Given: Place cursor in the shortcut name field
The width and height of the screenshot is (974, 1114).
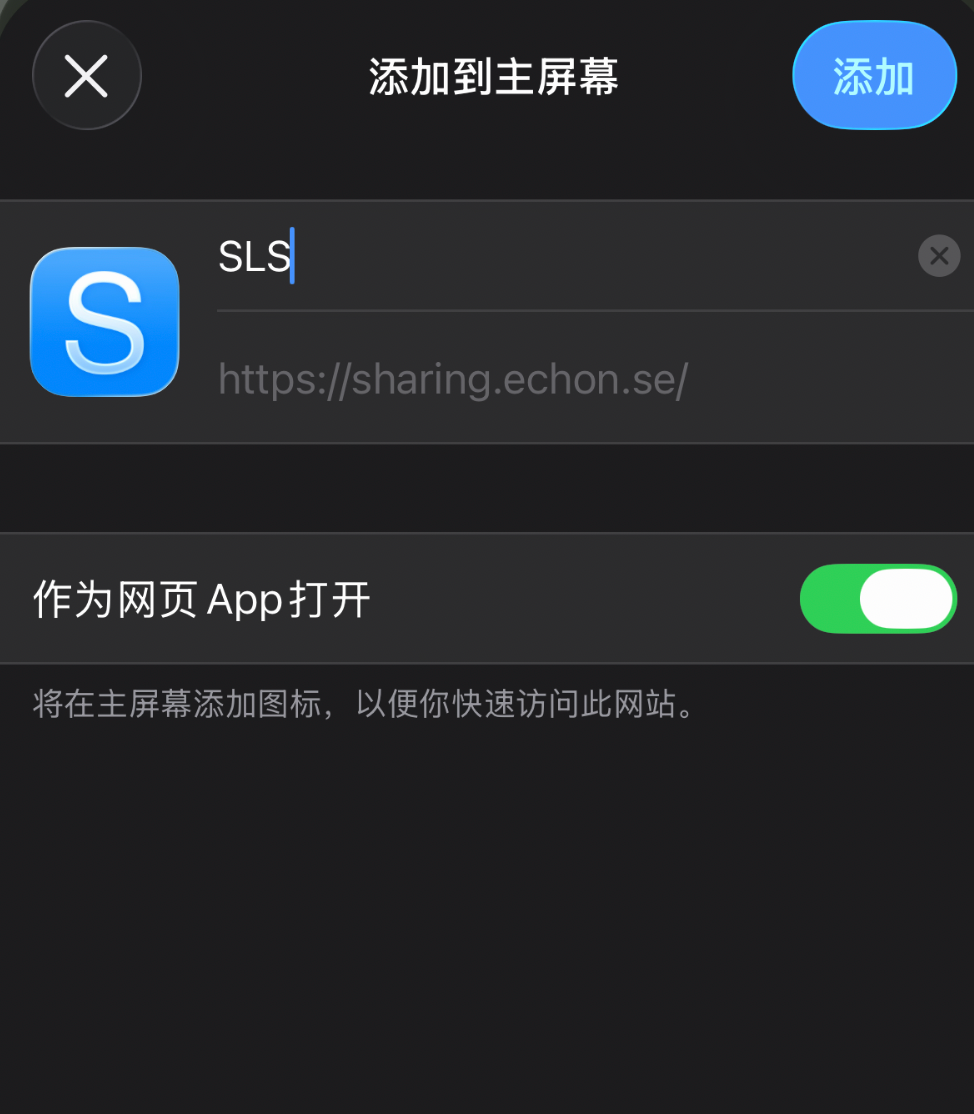Looking at the screenshot, I should [x=500, y=256].
